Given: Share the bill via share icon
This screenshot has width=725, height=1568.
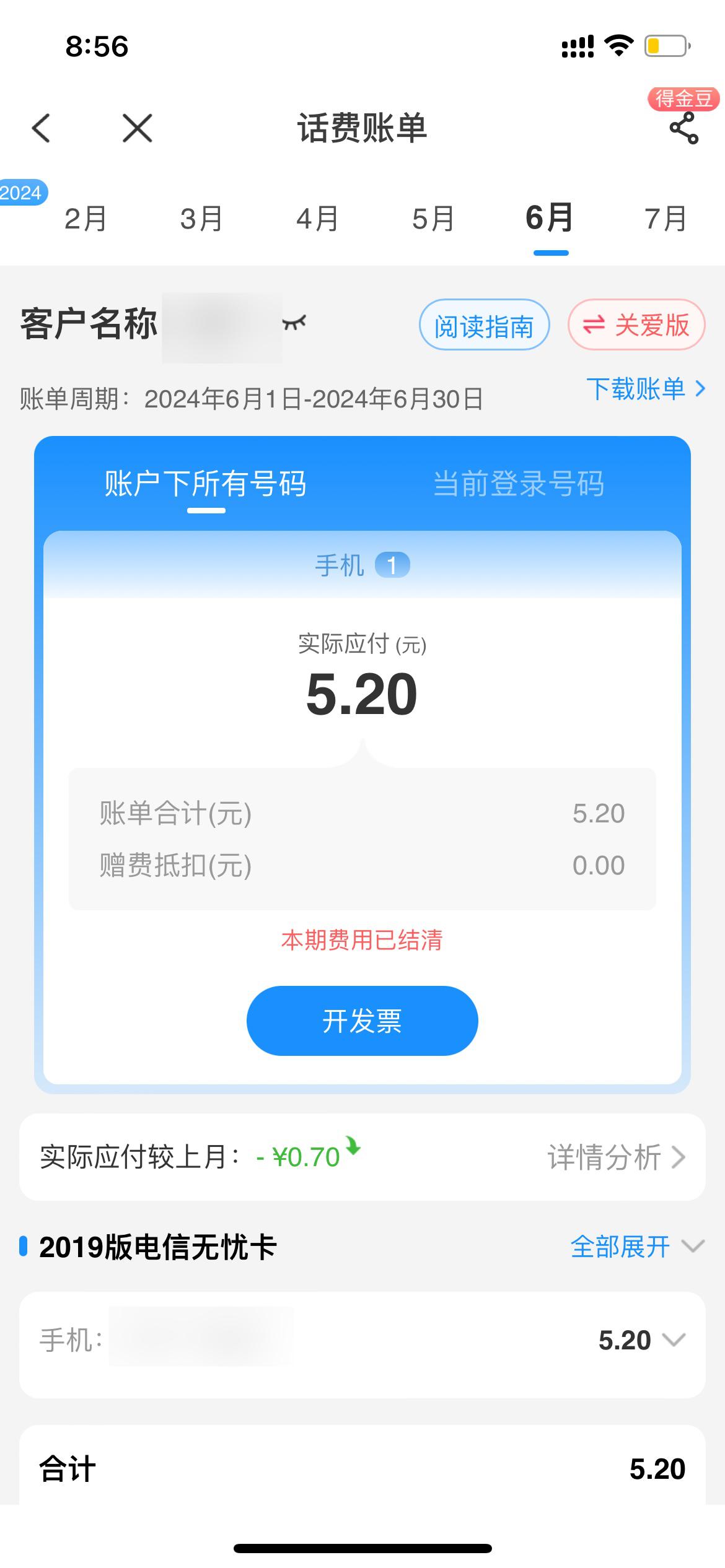Looking at the screenshot, I should click(x=683, y=128).
